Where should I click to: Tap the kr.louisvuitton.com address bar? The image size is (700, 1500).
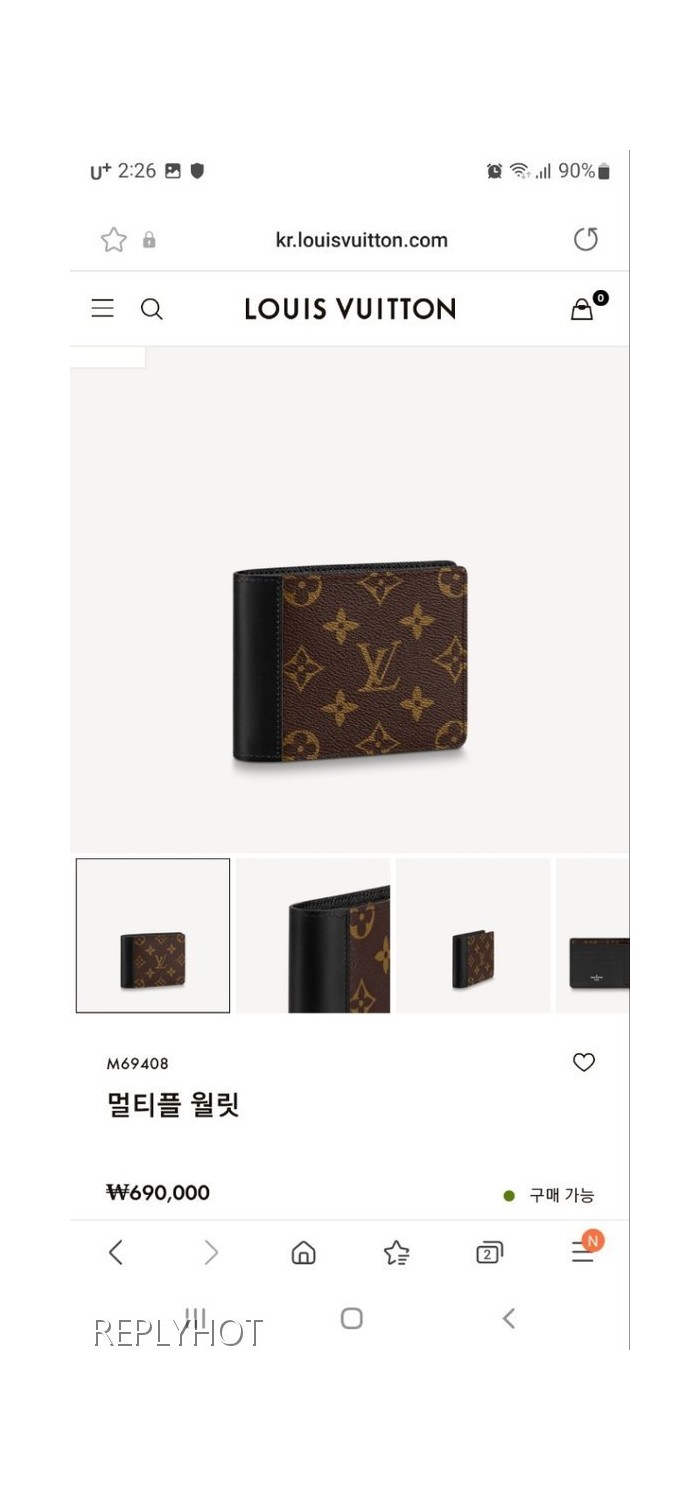coord(361,240)
